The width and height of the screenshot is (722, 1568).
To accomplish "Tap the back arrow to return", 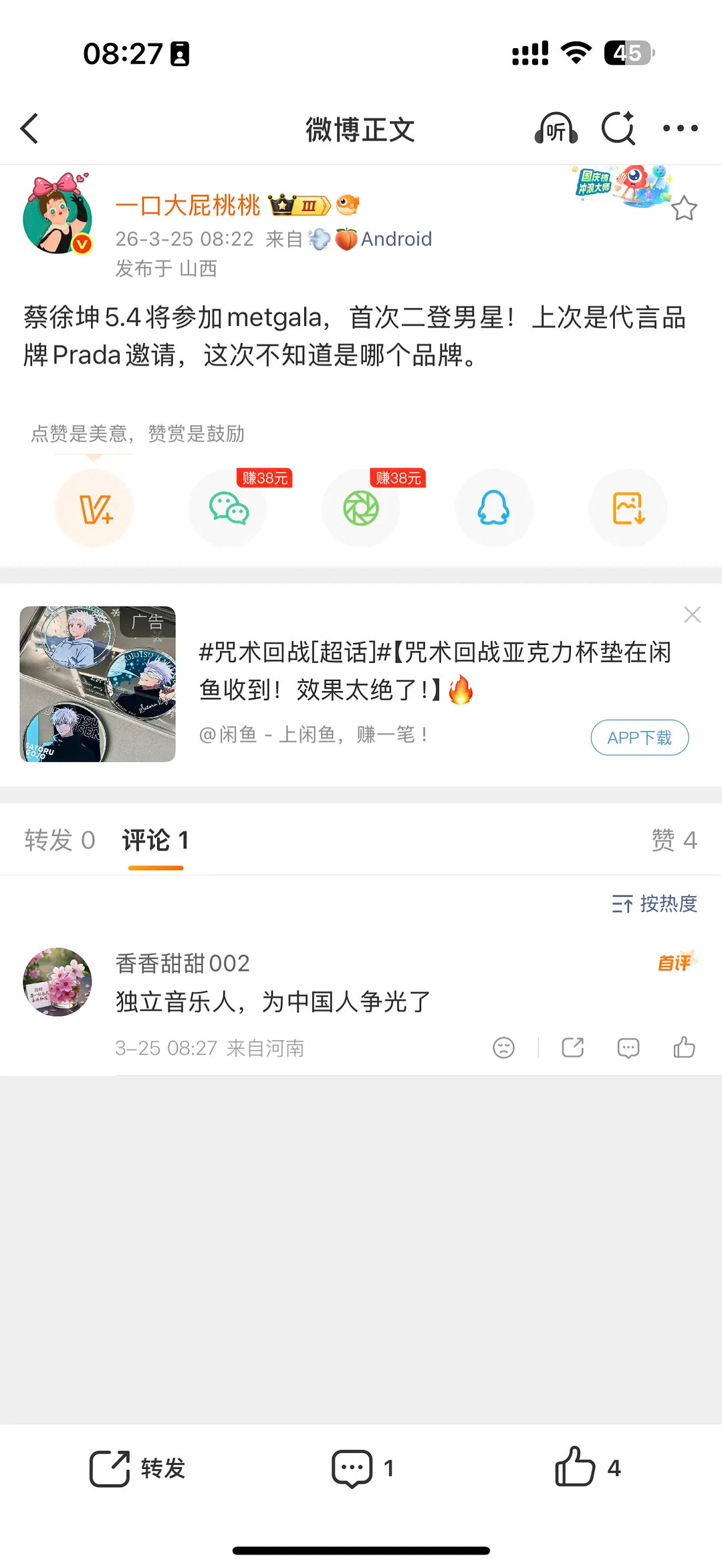I will coord(30,128).
